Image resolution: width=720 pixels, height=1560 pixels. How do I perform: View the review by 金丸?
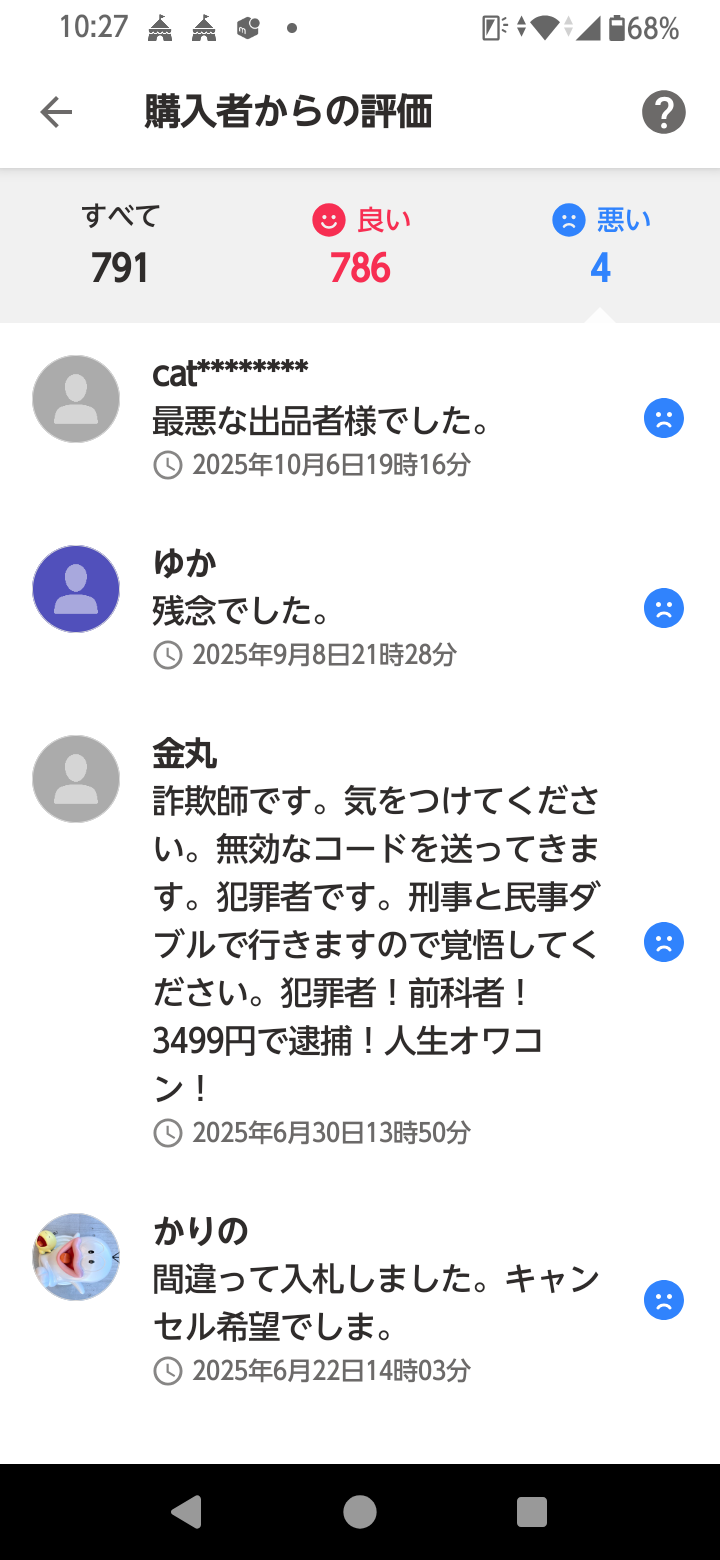click(x=360, y=940)
